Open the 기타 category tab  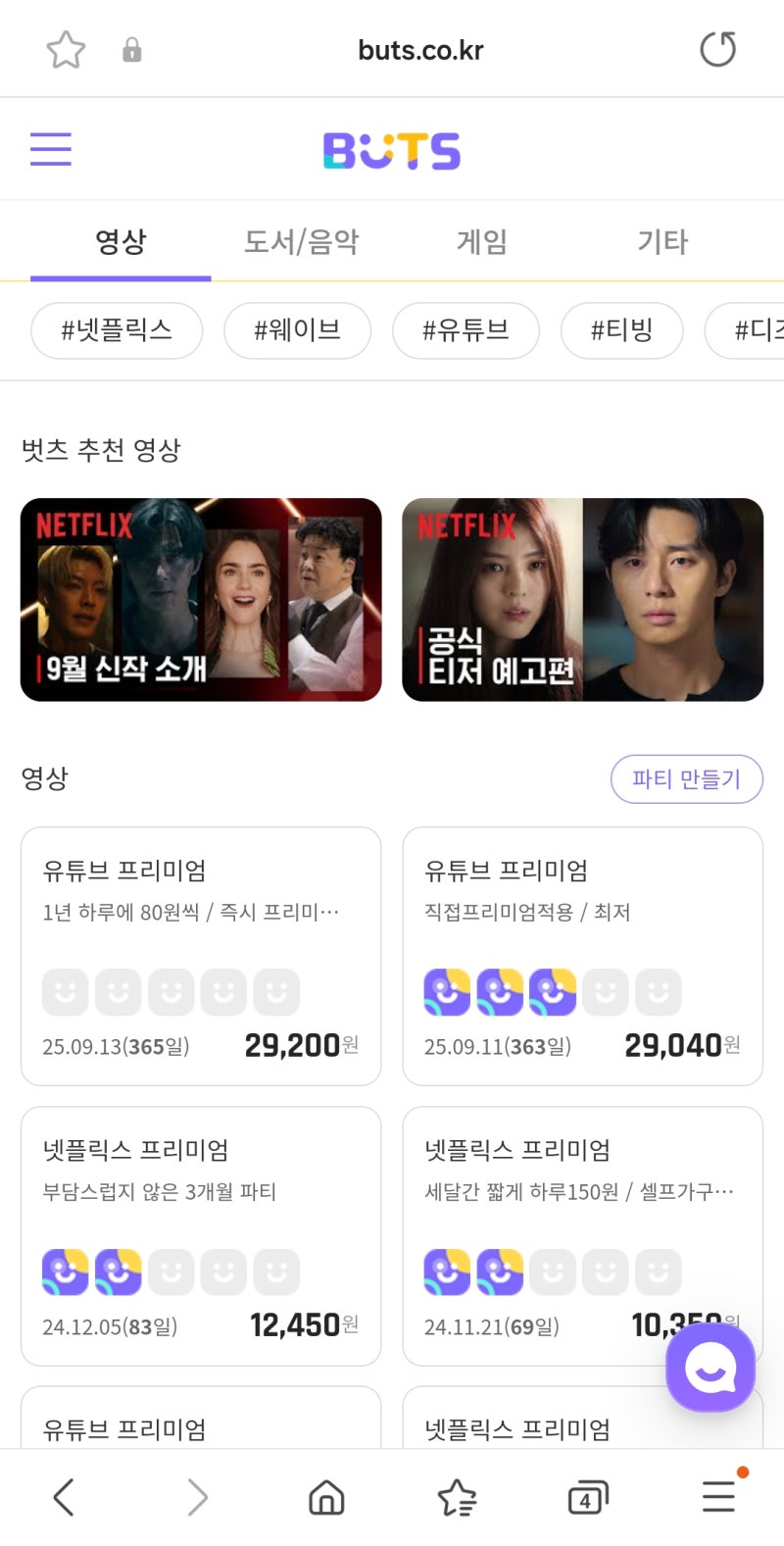click(x=664, y=241)
